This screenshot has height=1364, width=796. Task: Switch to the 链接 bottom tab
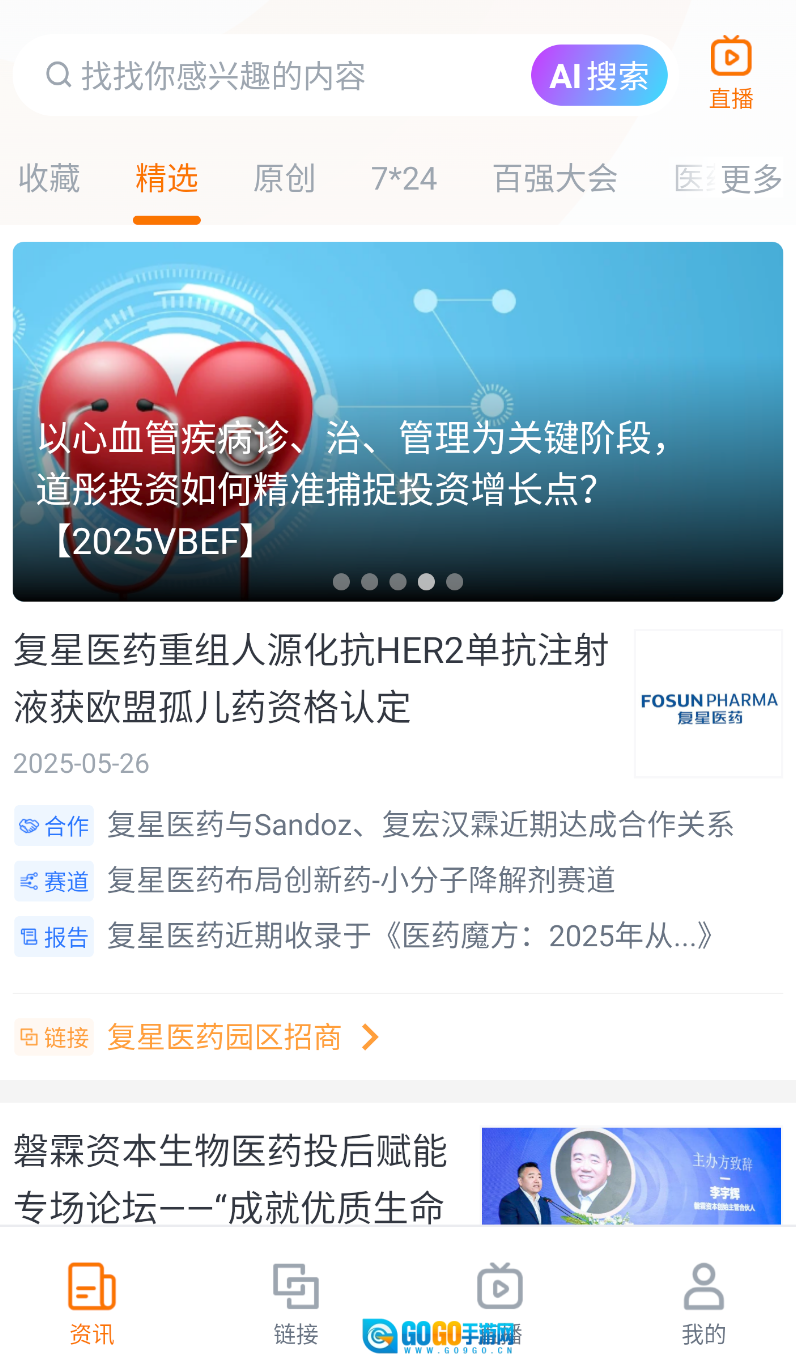(296, 1304)
